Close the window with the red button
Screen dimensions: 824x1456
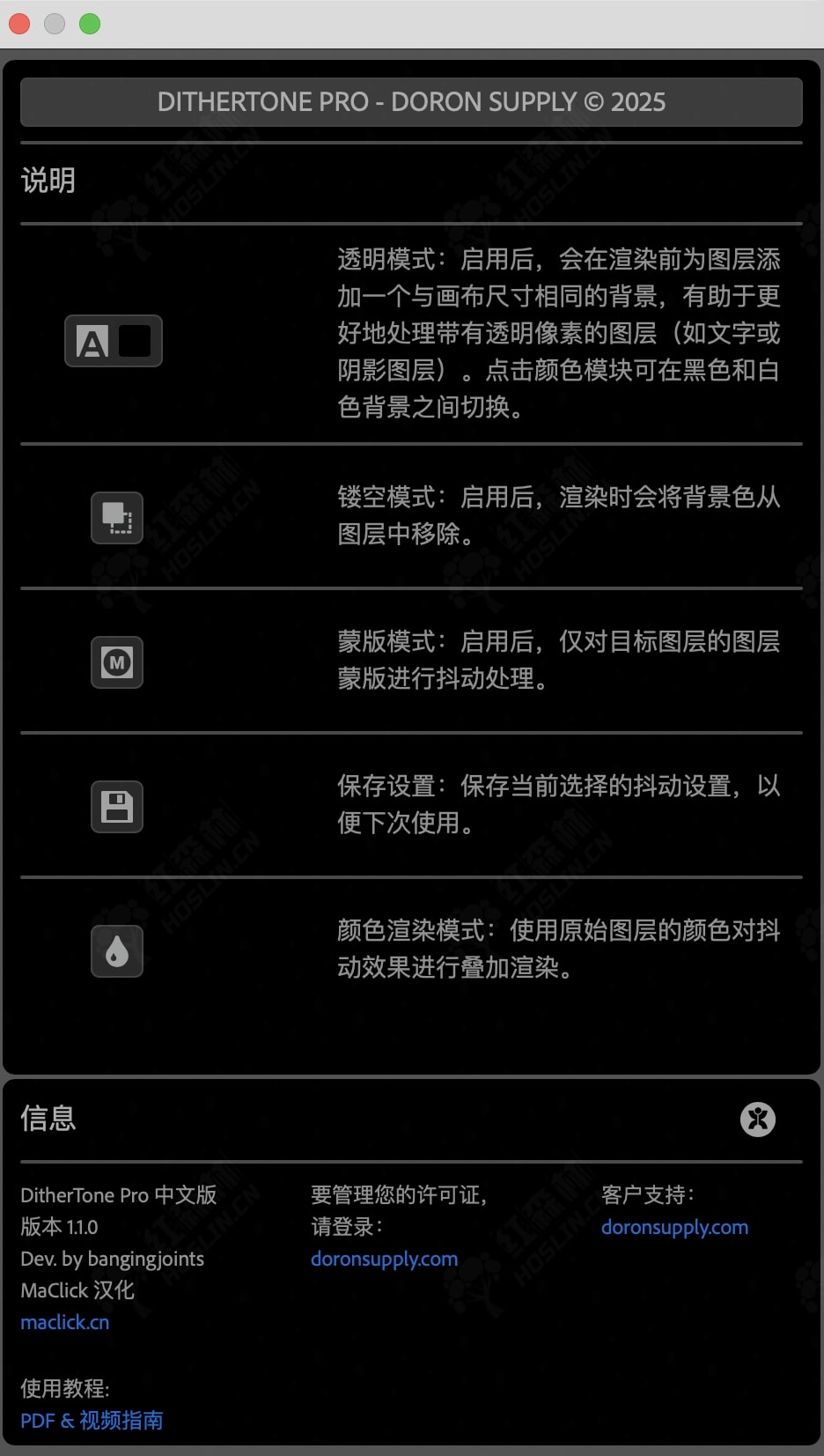(19, 24)
